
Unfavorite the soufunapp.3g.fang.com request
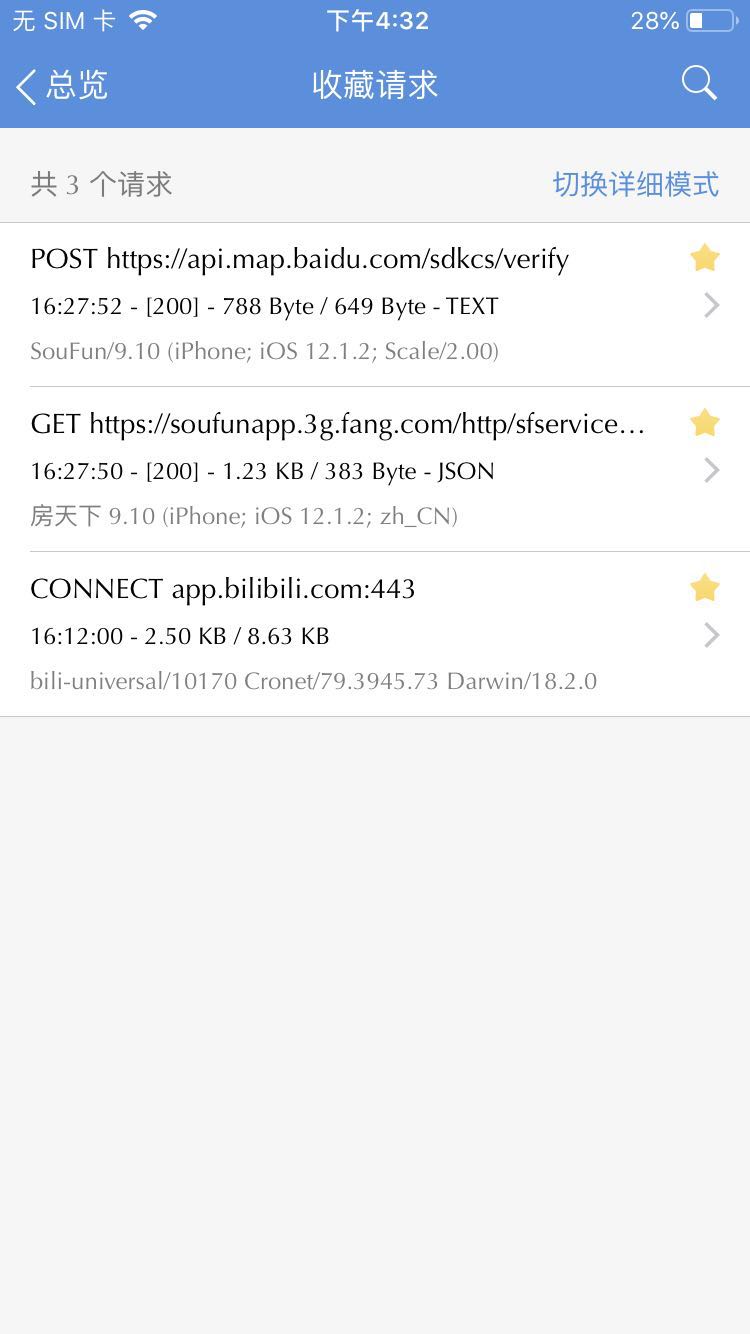click(x=704, y=422)
